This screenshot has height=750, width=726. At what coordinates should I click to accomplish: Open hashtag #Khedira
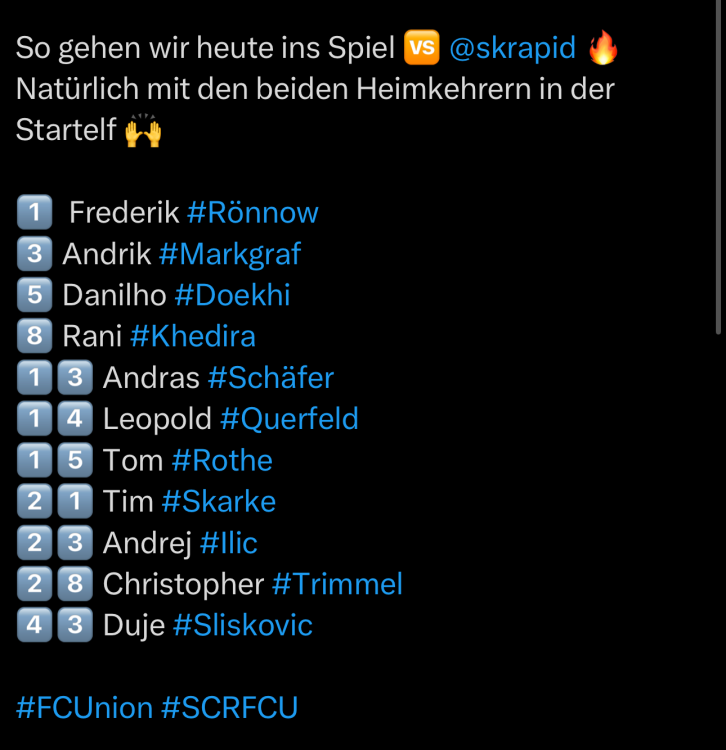point(192,336)
